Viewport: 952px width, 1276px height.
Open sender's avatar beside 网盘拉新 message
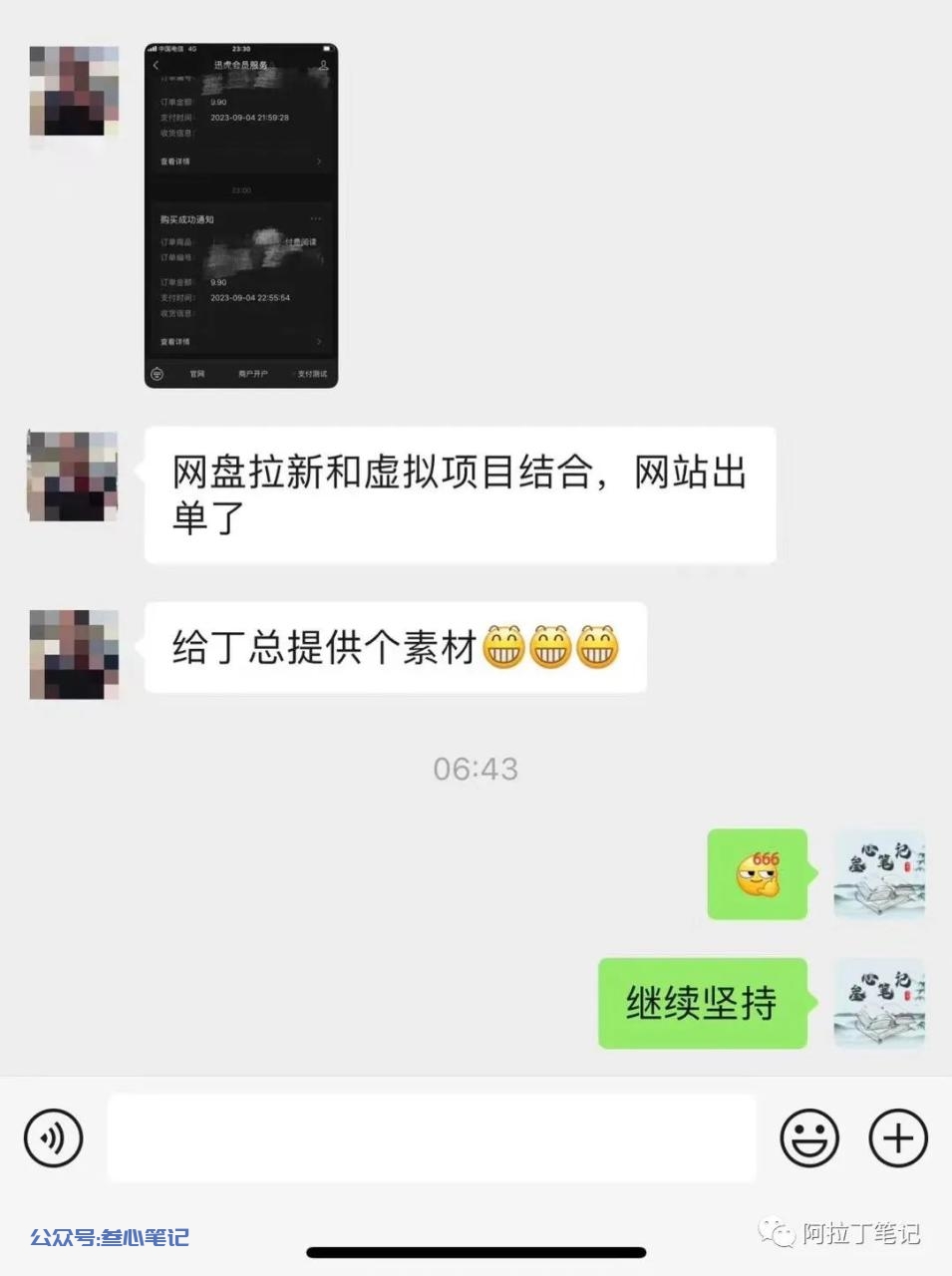tap(73, 477)
